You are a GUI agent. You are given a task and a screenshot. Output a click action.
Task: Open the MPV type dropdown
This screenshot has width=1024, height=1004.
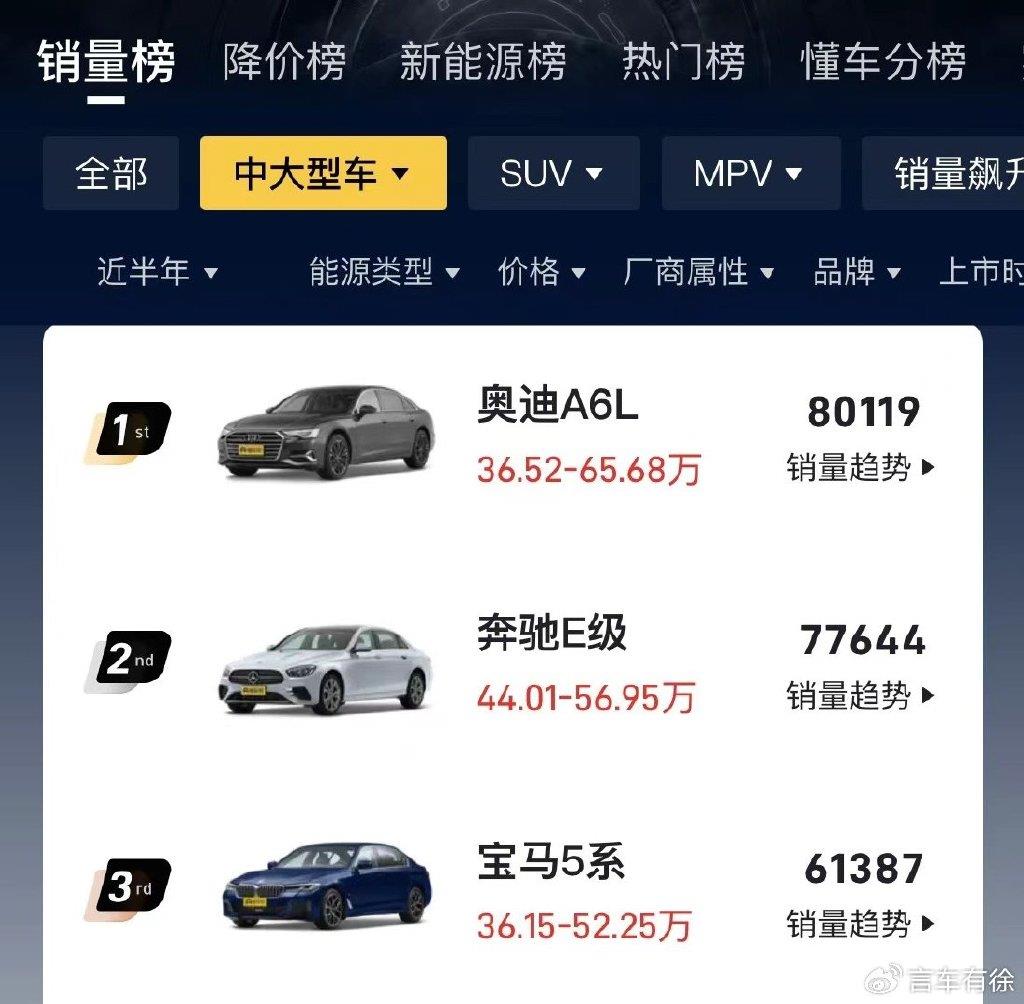(x=750, y=174)
